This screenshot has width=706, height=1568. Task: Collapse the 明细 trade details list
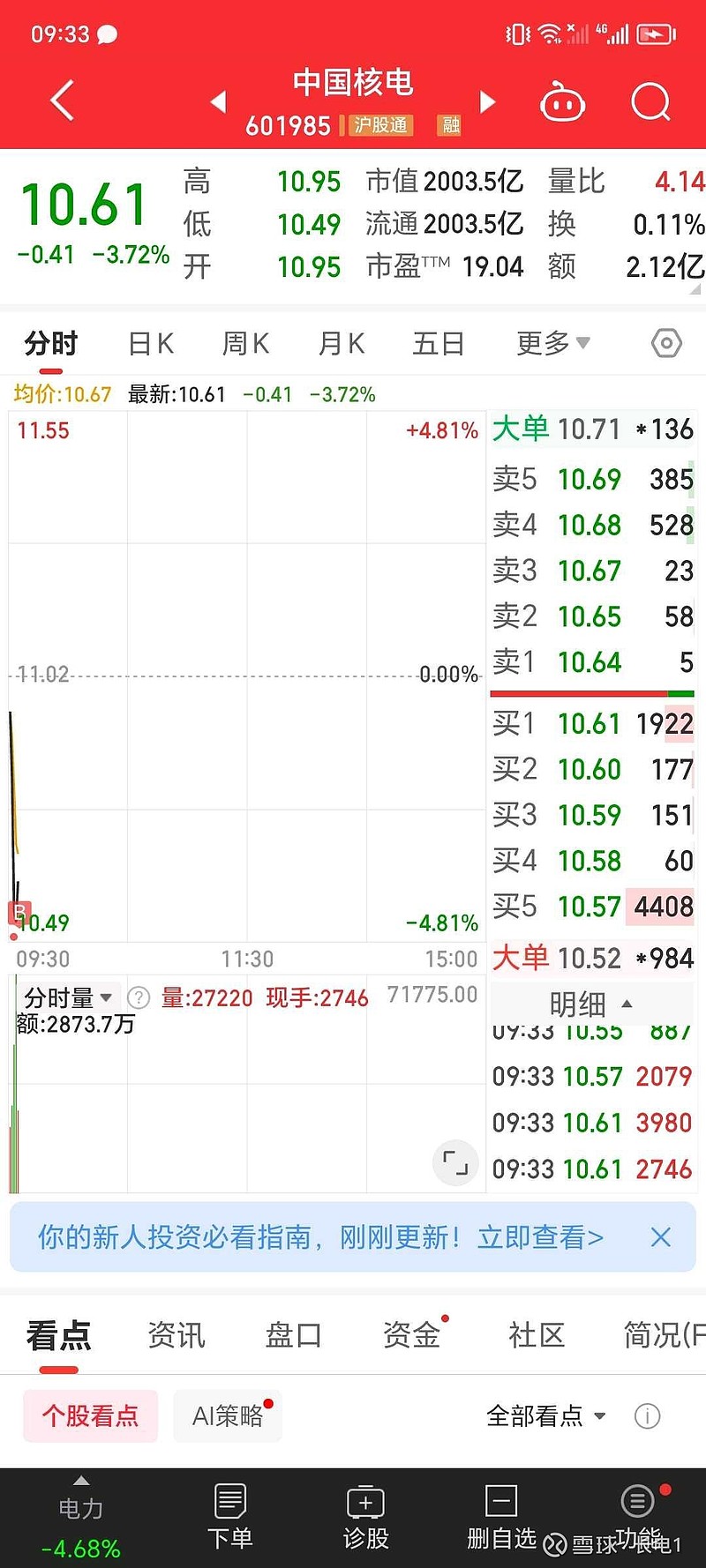pyautogui.click(x=591, y=1004)
